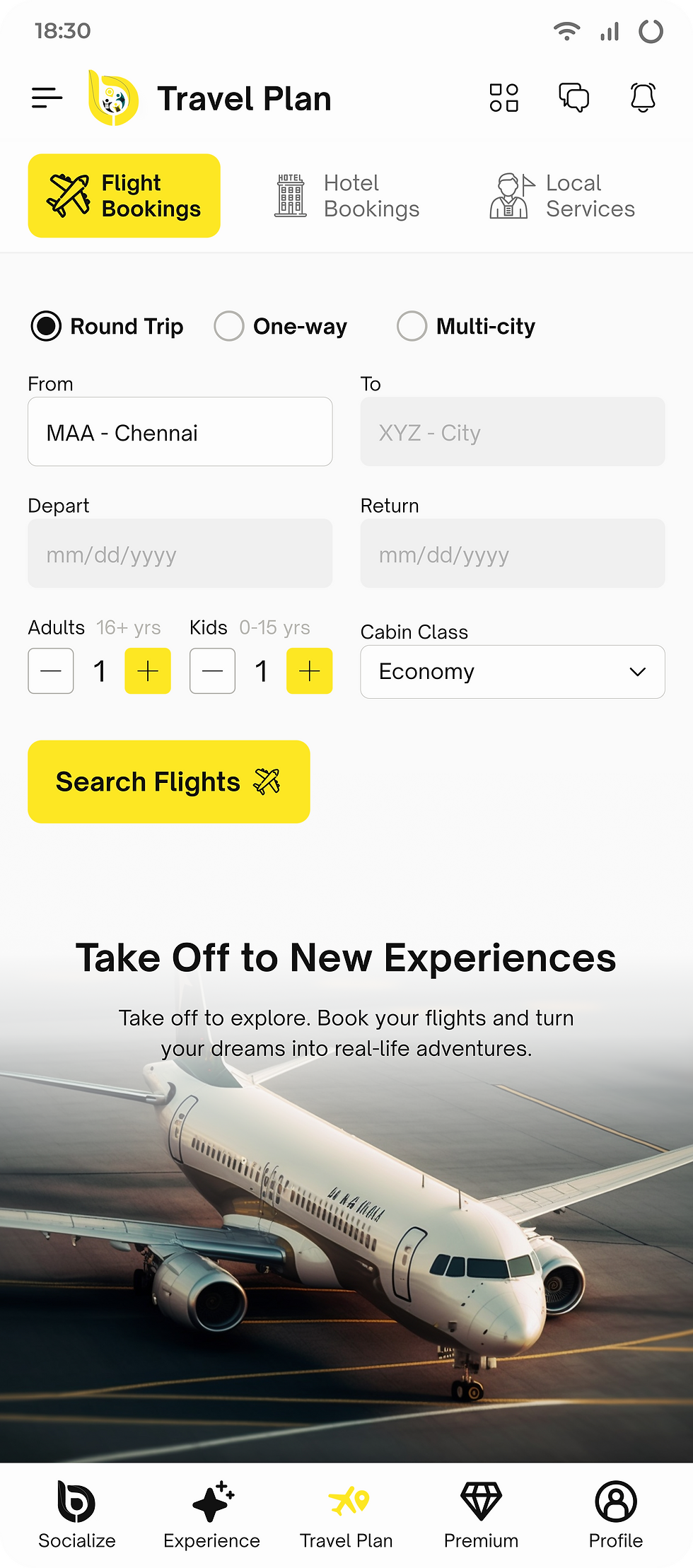Open the Return date picker
693x1568 pixels.
[x=512, y=554]
